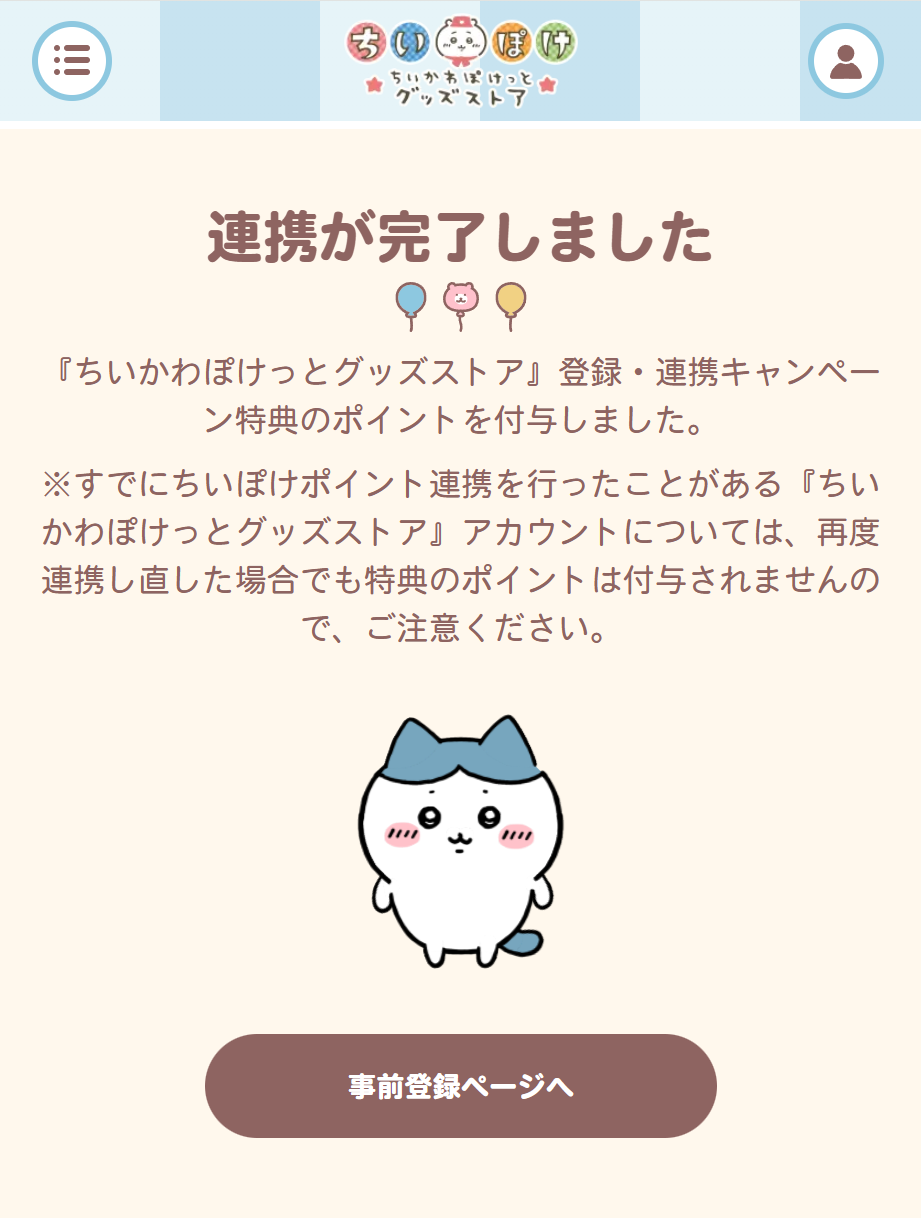Click the circle surrounding the menu icon
The height and width of the screenshot is (1218, 921).
[72, 60]
